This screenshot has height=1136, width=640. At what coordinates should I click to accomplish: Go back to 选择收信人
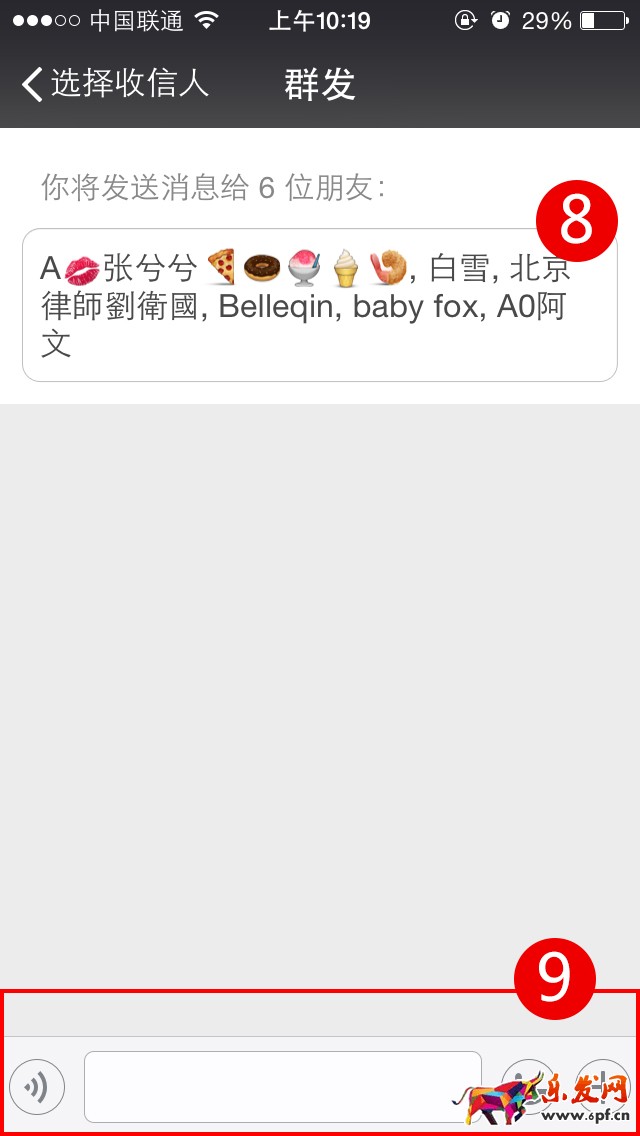click(x=115, y=84)
